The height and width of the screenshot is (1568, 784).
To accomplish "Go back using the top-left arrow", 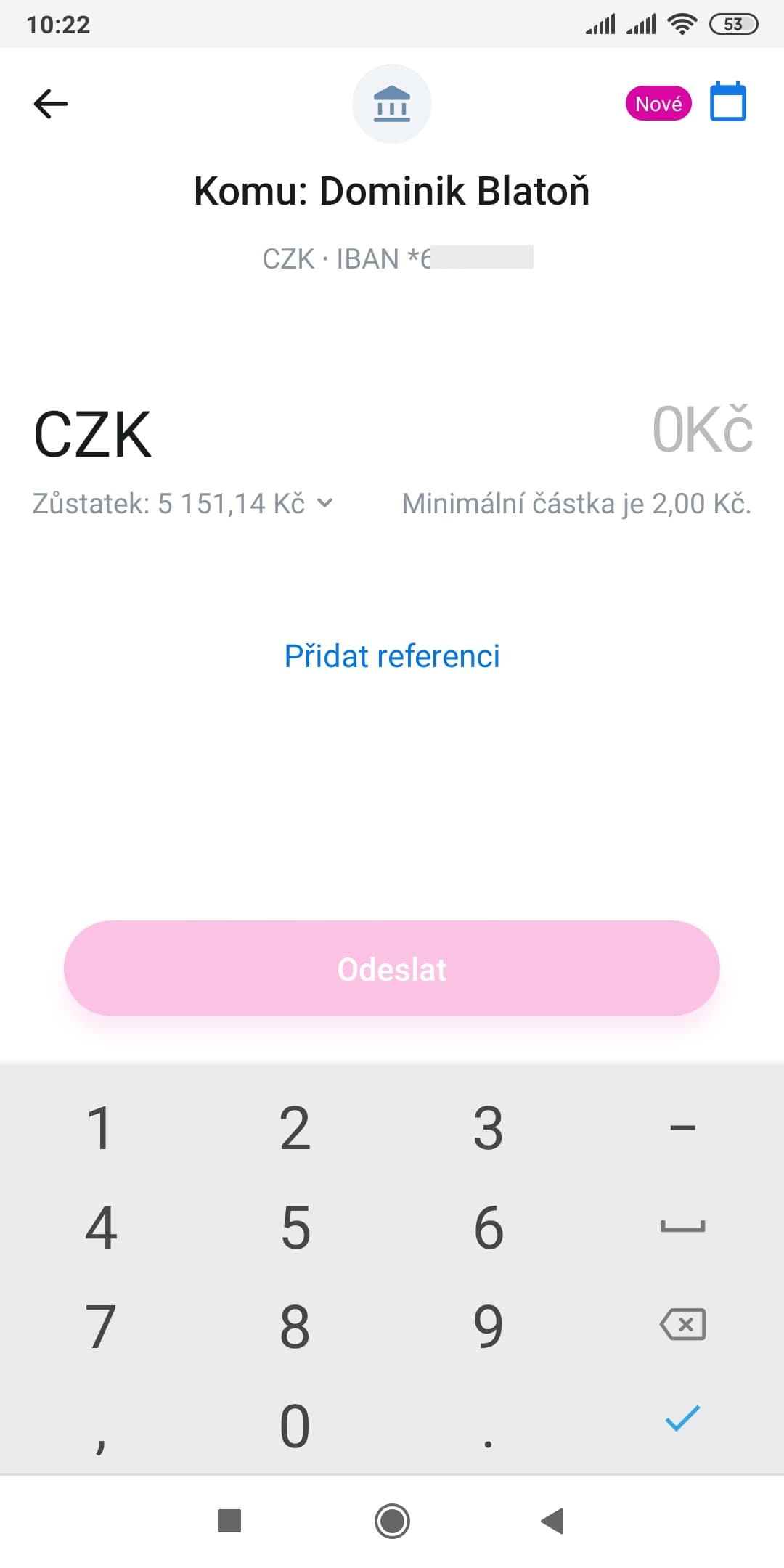I will pyautogui.click(x=51, y=103).
